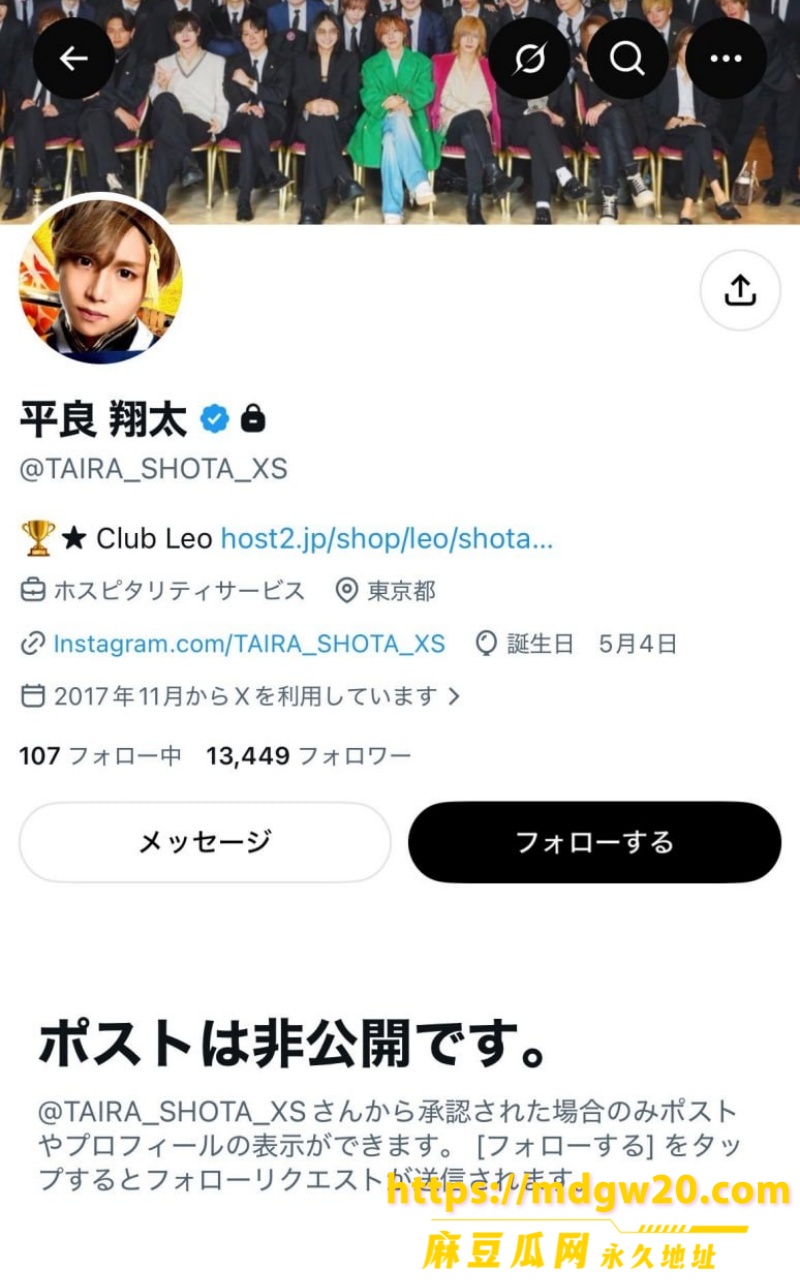This screenshot has width=800, height=1280.
Task: Expand the joined X since 2017 details
Action: [240, 696]
